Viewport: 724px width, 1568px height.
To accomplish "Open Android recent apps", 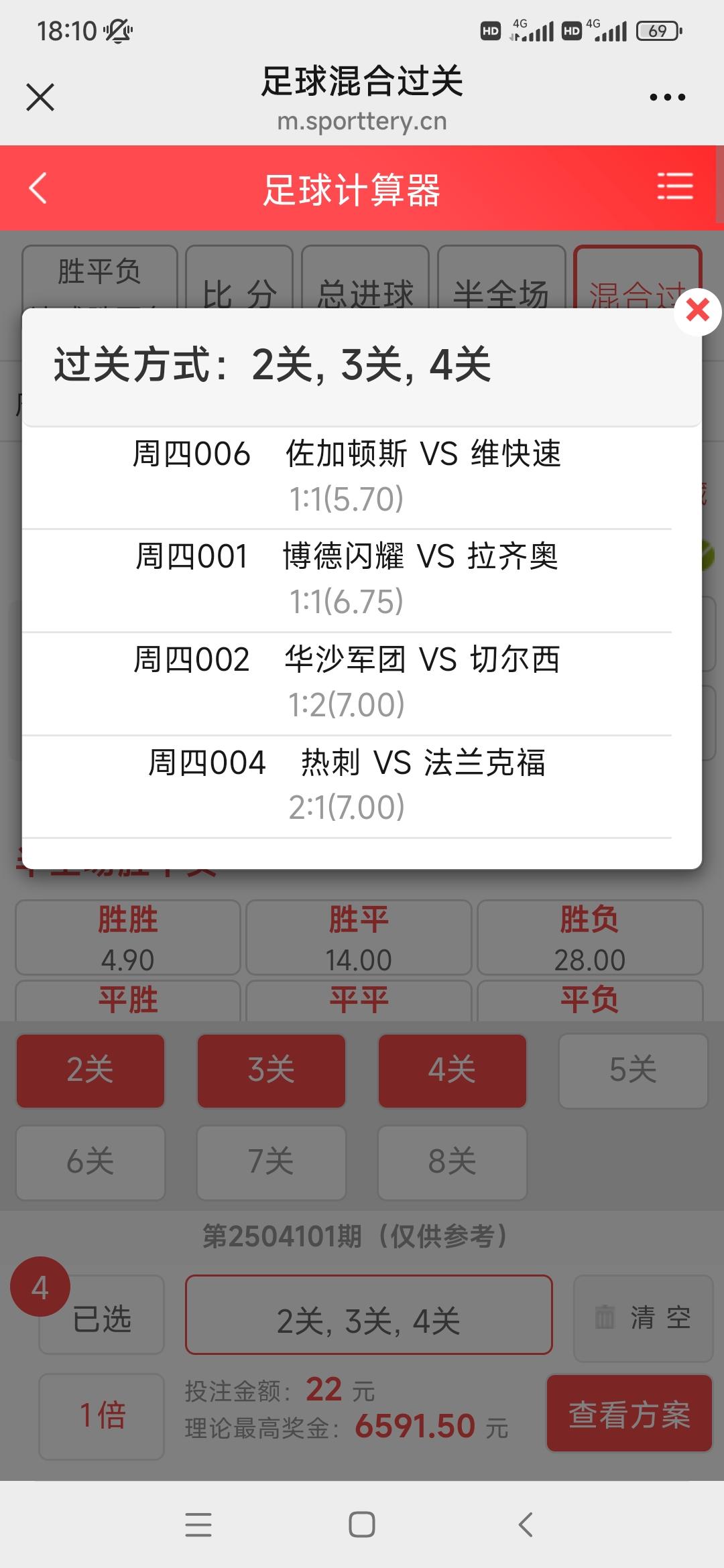I will [198, 1524].
